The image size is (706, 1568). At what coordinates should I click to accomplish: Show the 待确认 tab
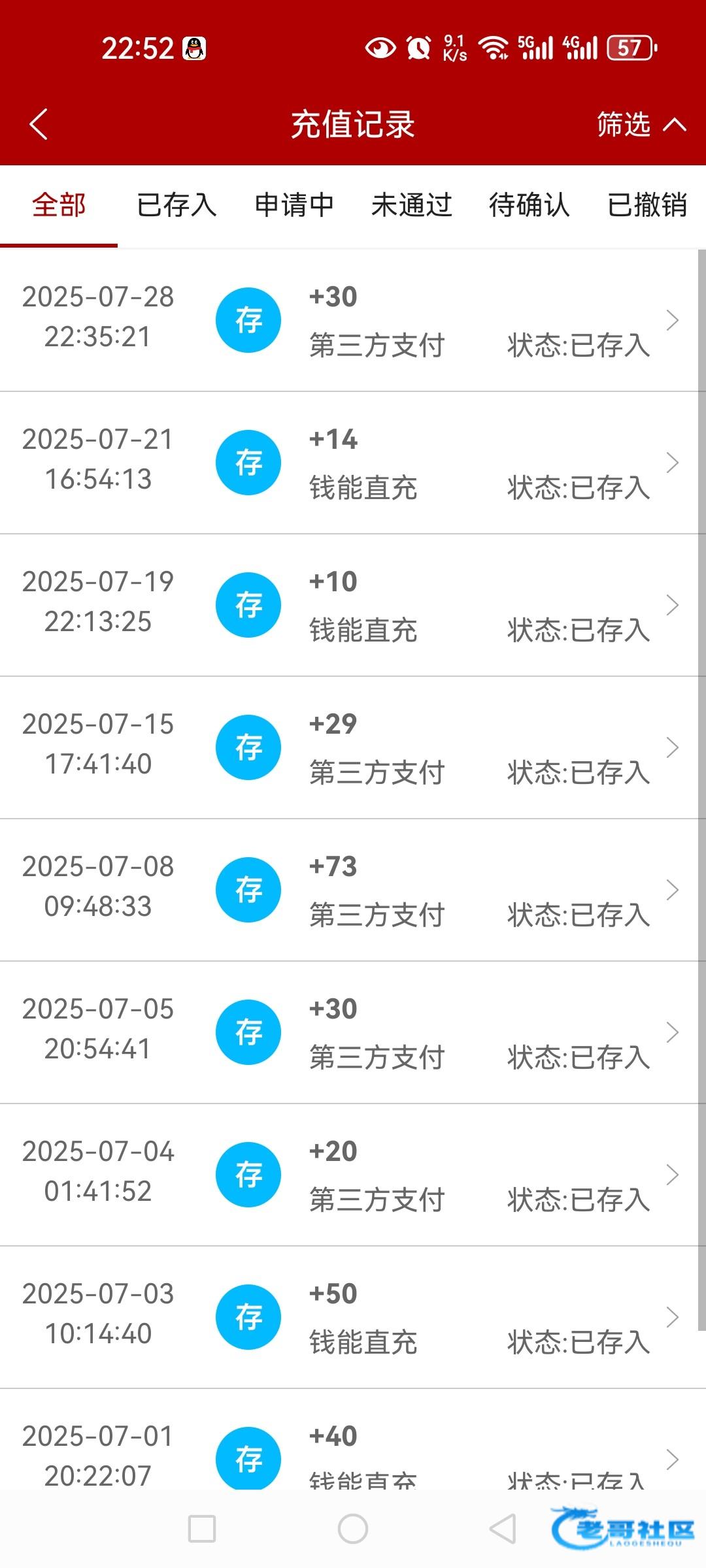[x=529, y=205]
